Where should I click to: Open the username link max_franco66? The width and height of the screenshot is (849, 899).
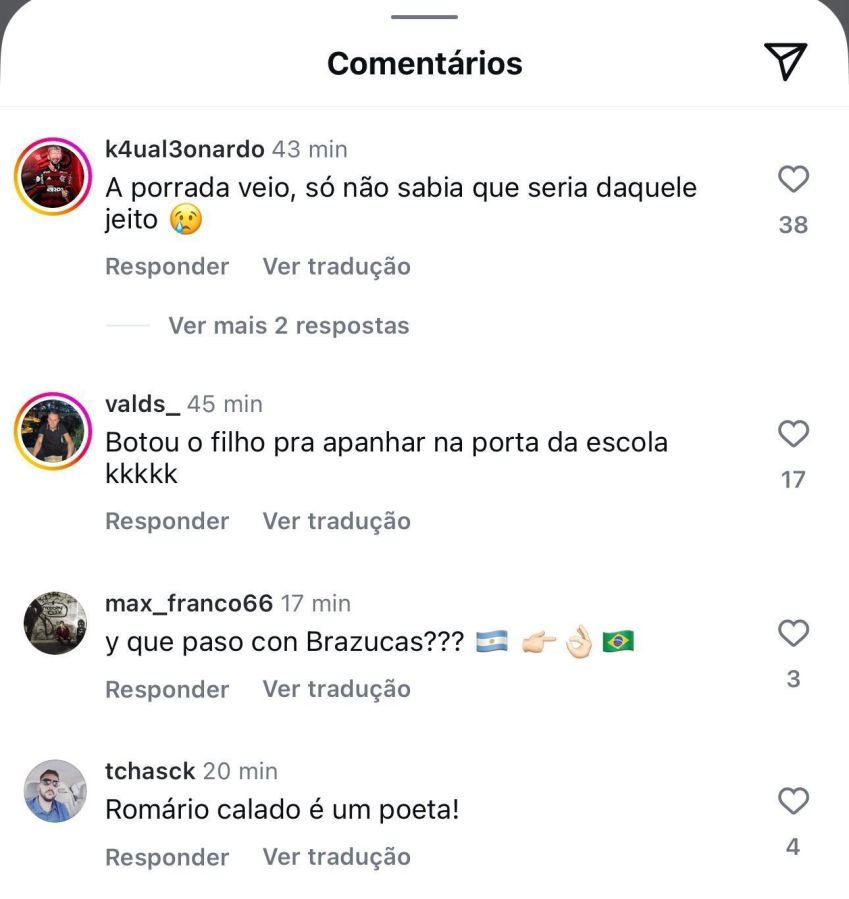pos(188,603)
